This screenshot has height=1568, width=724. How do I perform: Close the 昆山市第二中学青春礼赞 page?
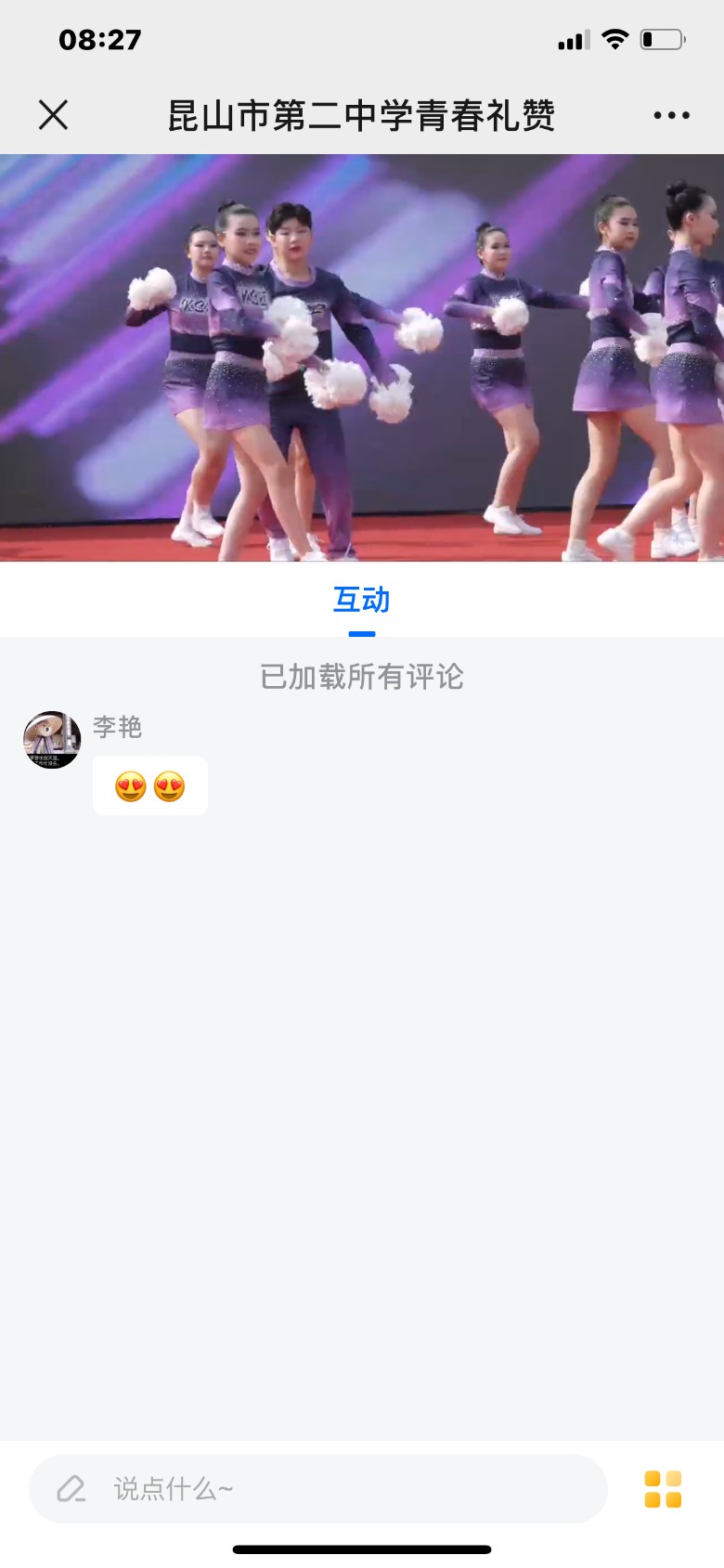[54, 115]
